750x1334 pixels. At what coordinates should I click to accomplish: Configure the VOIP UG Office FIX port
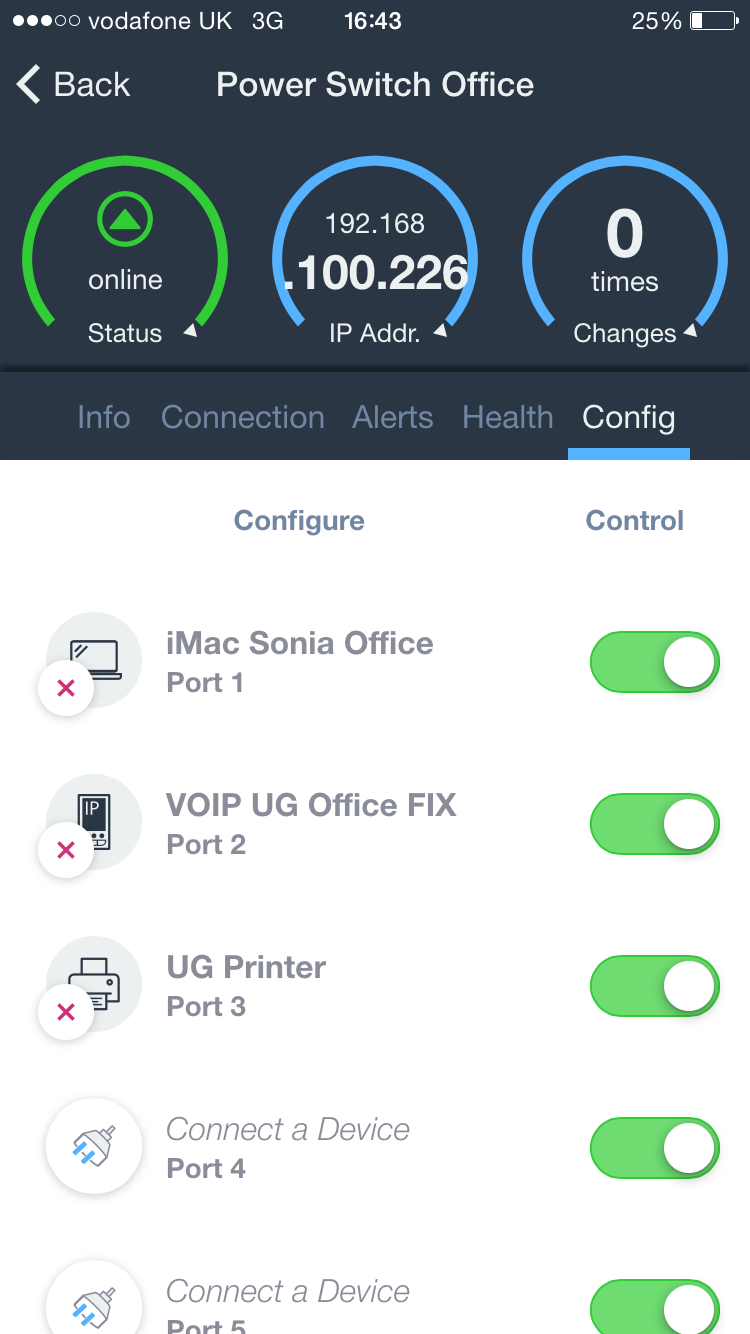point(311,823)
